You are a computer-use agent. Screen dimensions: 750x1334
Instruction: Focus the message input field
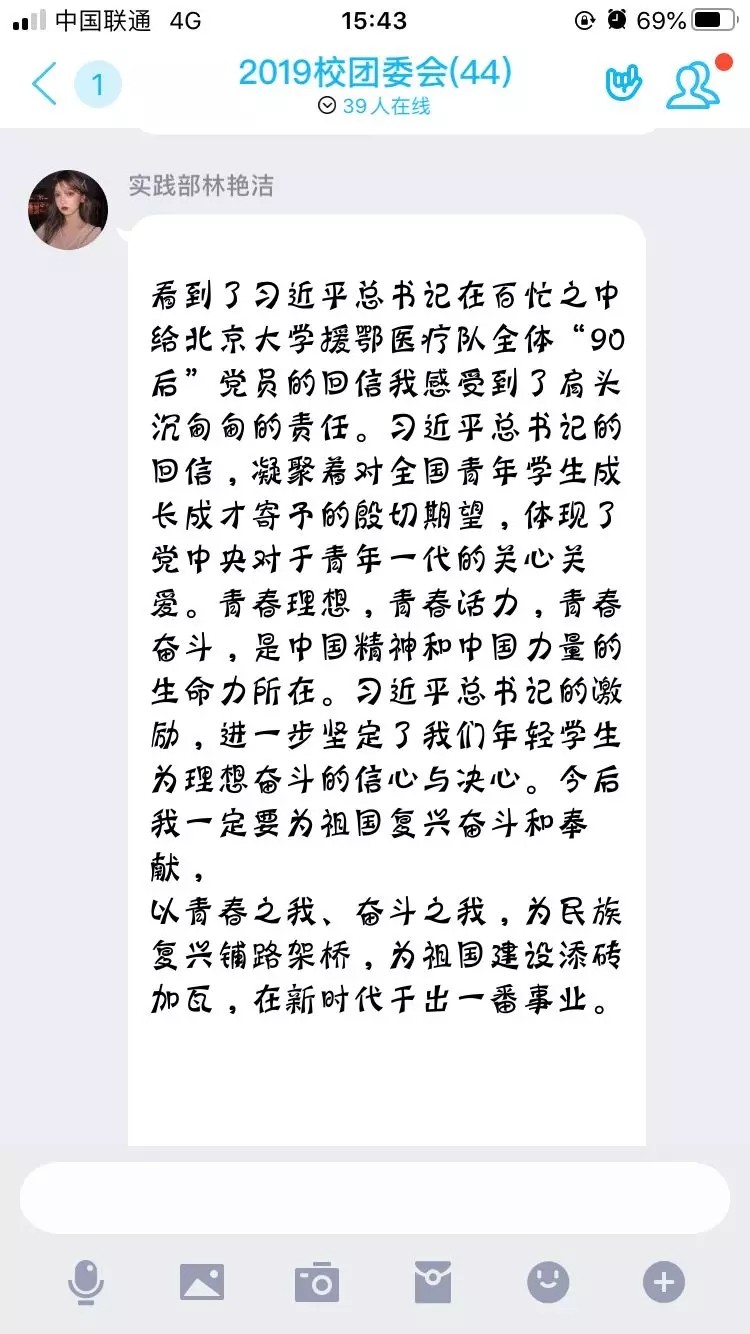(x=374, y=1197)
